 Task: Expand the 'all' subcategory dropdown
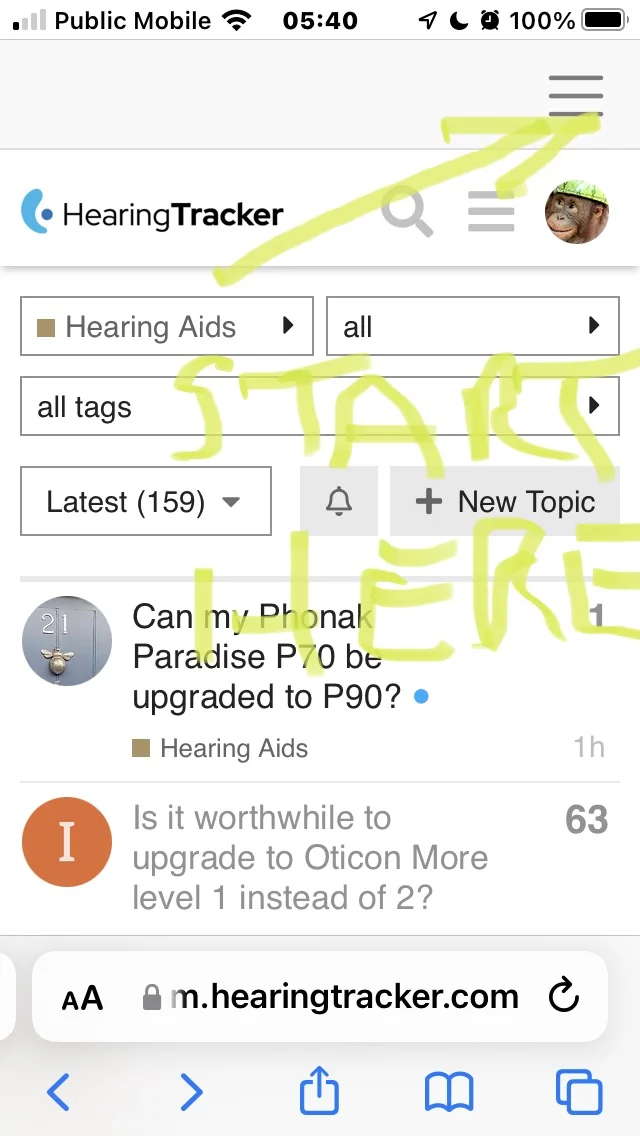coord(473,326)
